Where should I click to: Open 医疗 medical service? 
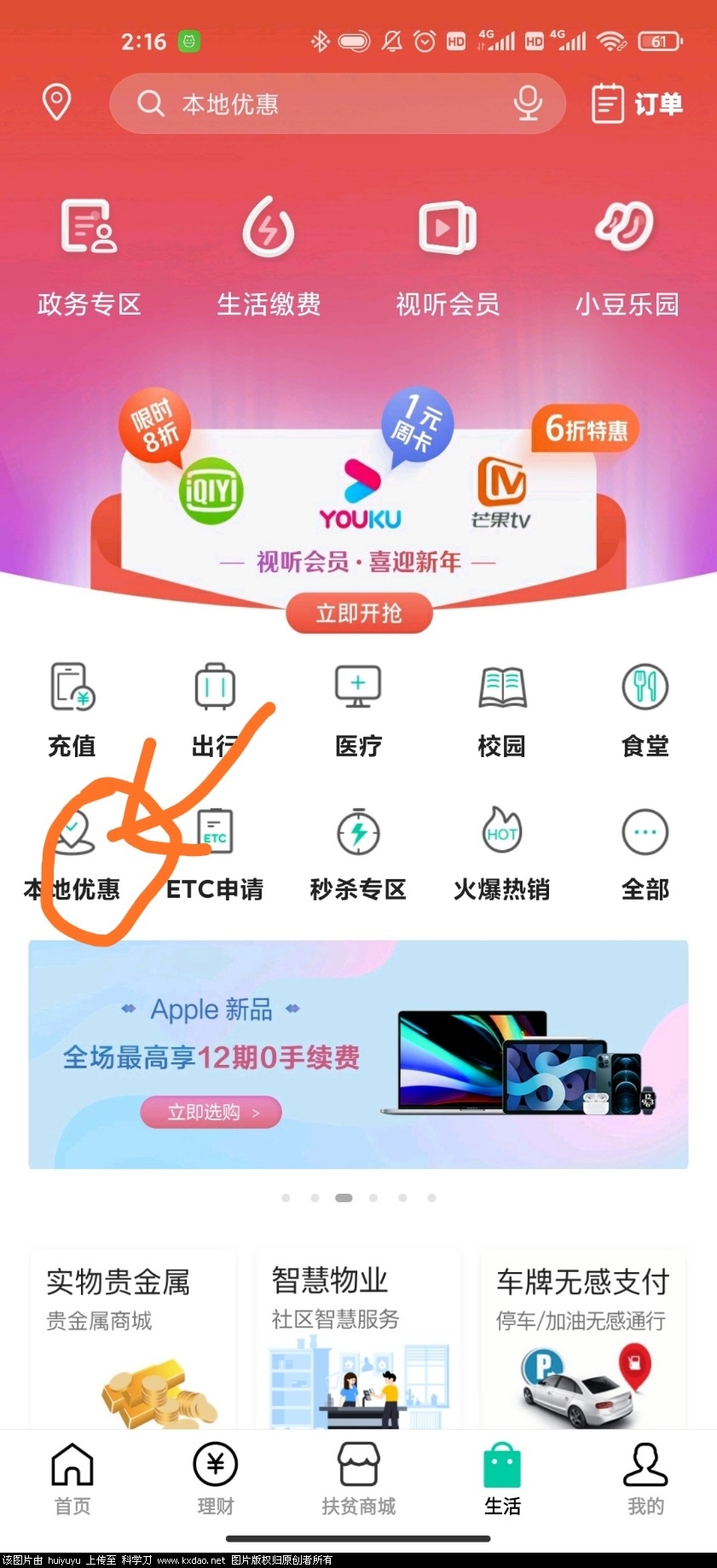[358, 709]
